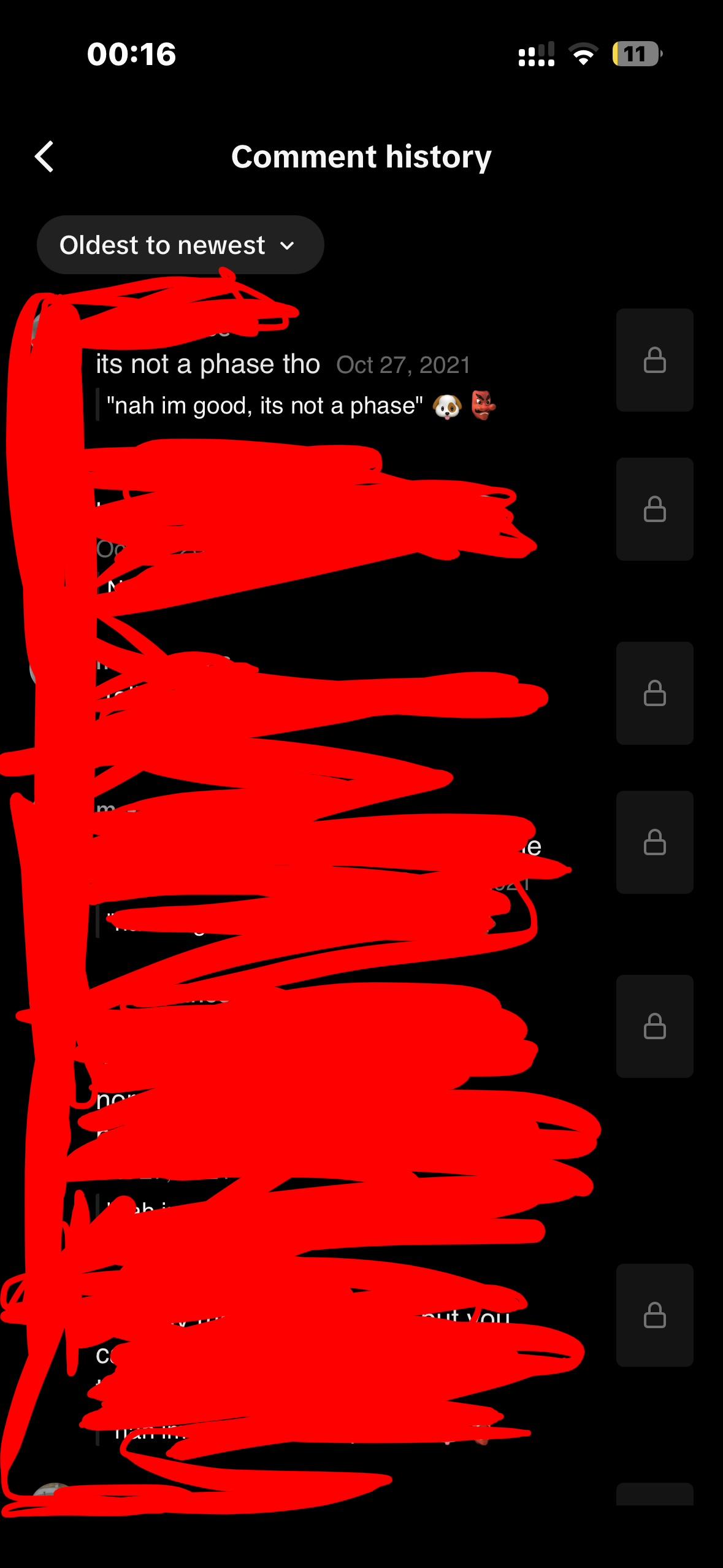Go back from Comment history
The width and height of the screenshot is (723, 1568).
tap(44, 157)
